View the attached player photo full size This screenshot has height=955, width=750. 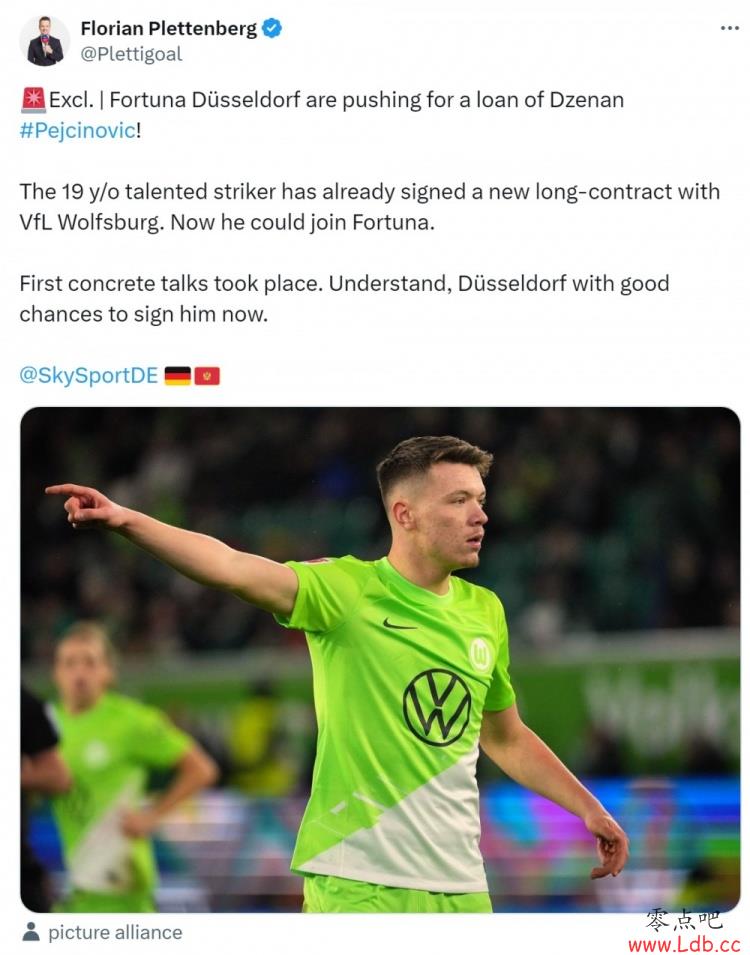(x=380, y=660)
